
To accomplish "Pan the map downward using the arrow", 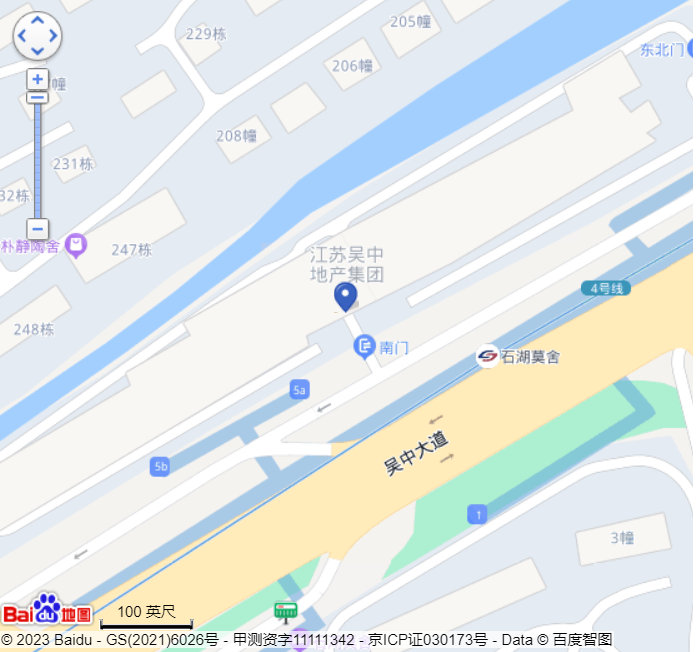I will coord(37,51).
